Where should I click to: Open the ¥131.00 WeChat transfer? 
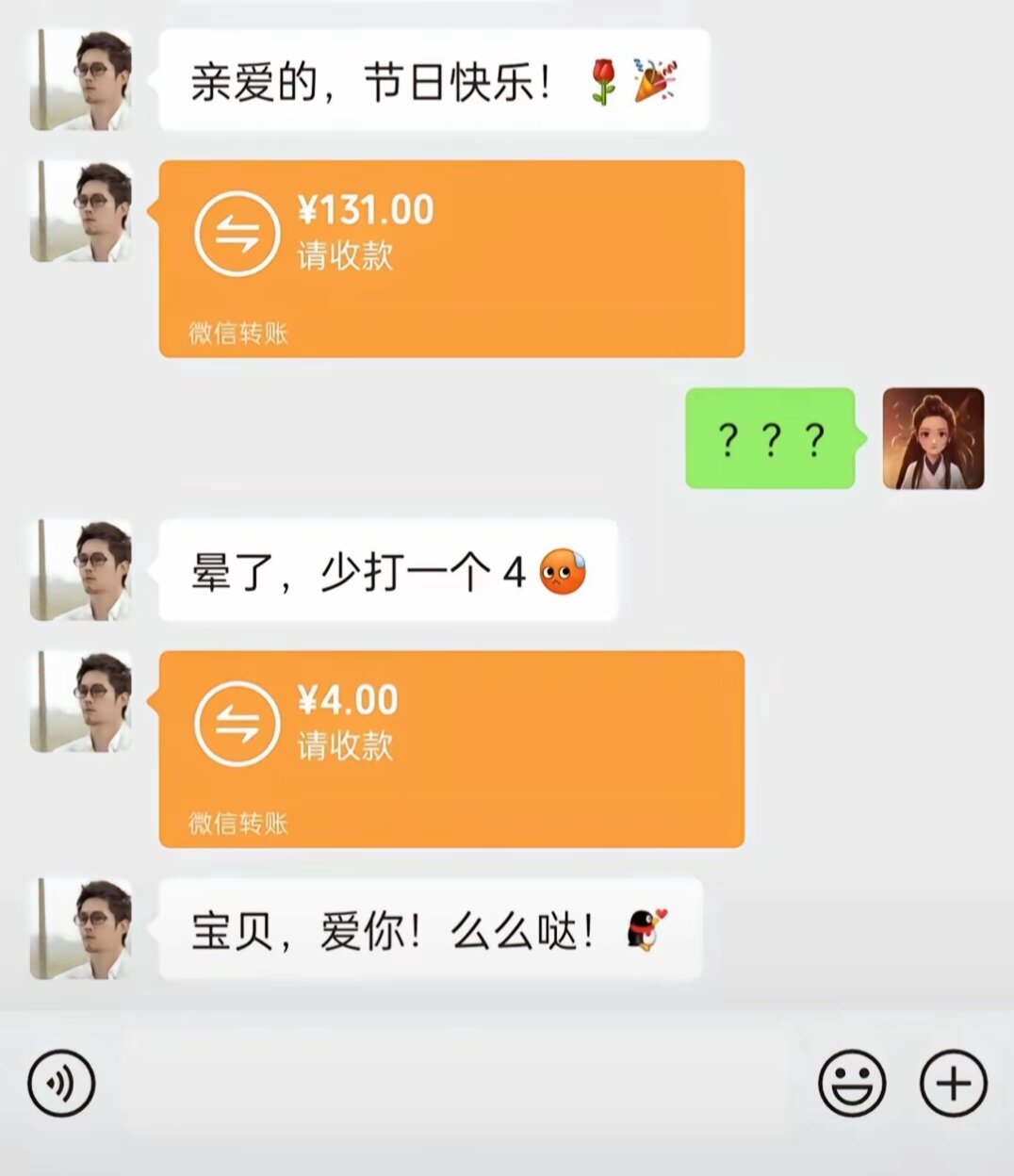(x=450, y=258)
